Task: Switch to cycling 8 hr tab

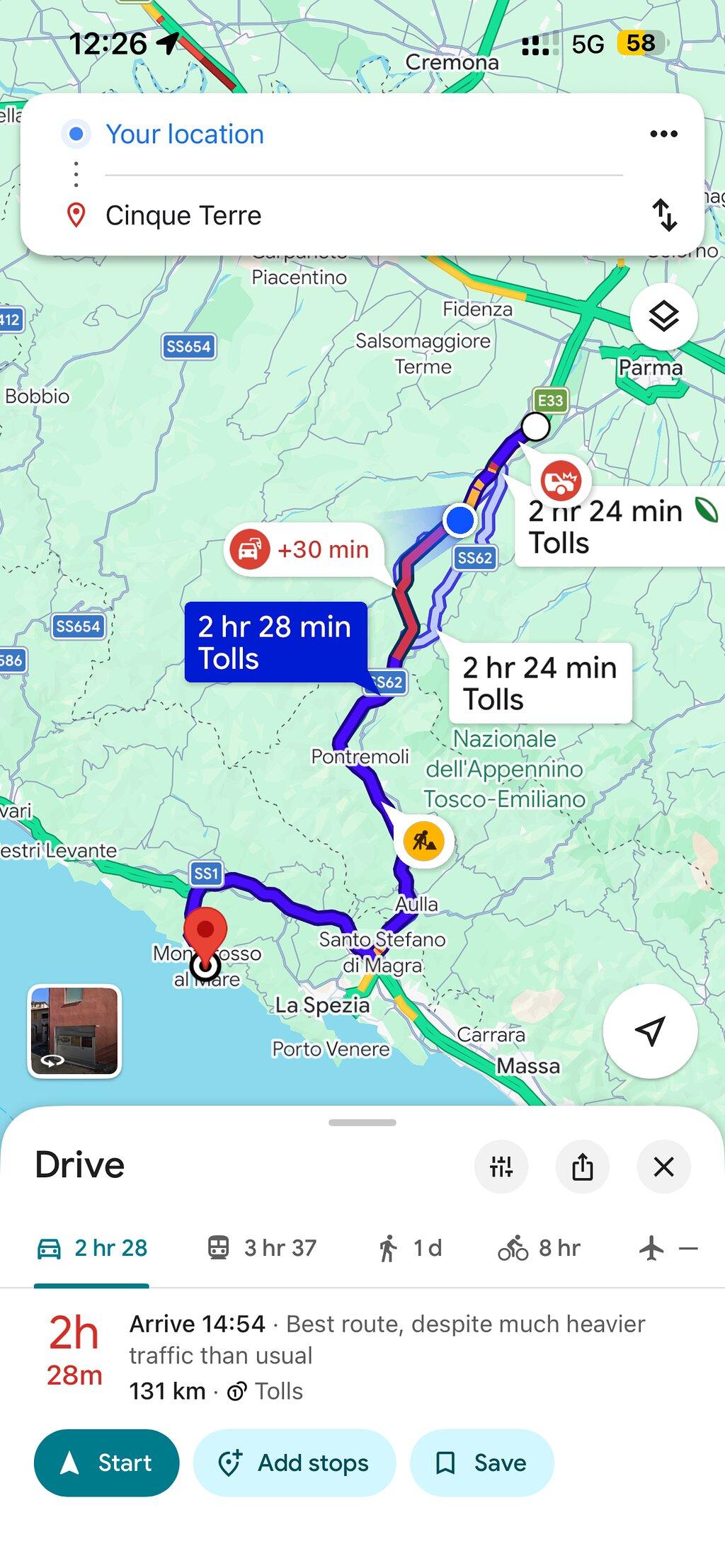Action: pos(540,1248)
